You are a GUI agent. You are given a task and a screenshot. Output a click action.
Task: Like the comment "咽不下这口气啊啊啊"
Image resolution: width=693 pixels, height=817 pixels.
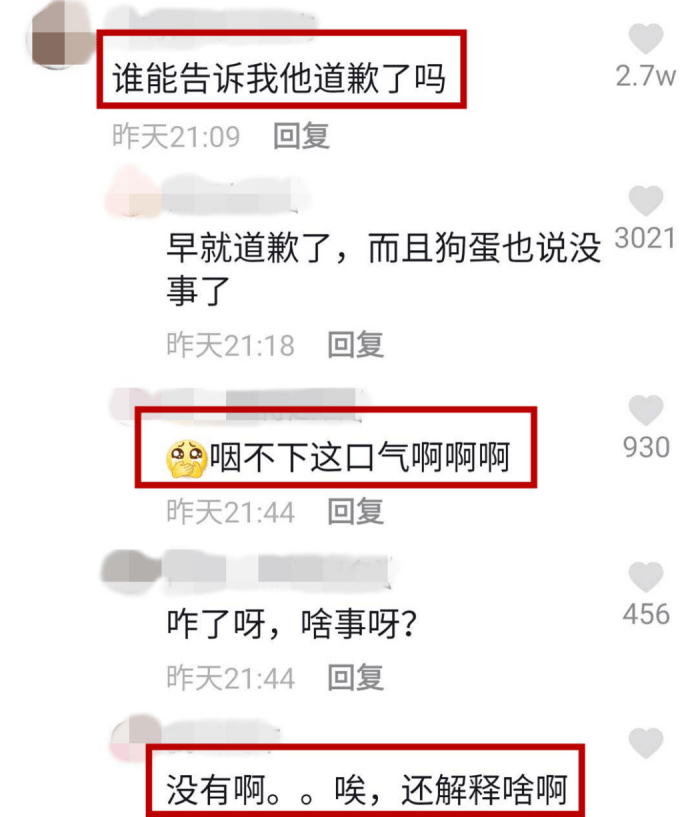pos(646,410)
